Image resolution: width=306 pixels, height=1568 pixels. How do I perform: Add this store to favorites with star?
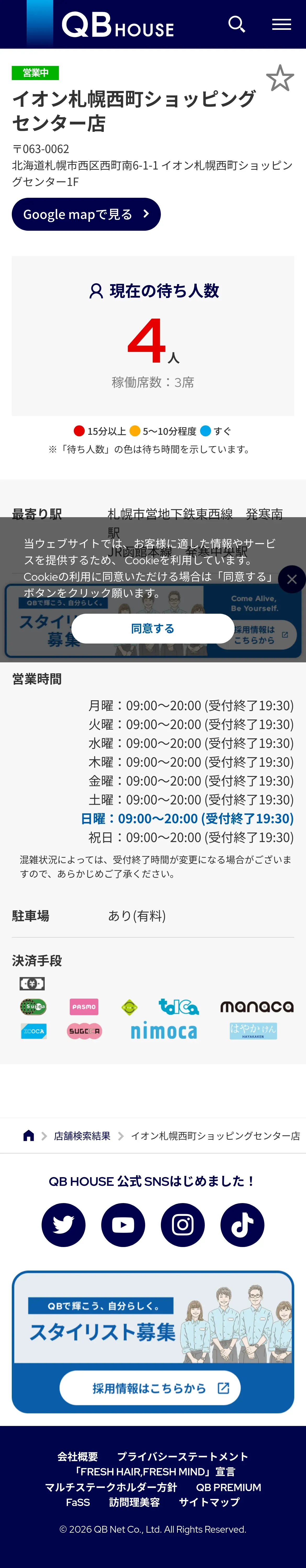(x=280, y=78)
